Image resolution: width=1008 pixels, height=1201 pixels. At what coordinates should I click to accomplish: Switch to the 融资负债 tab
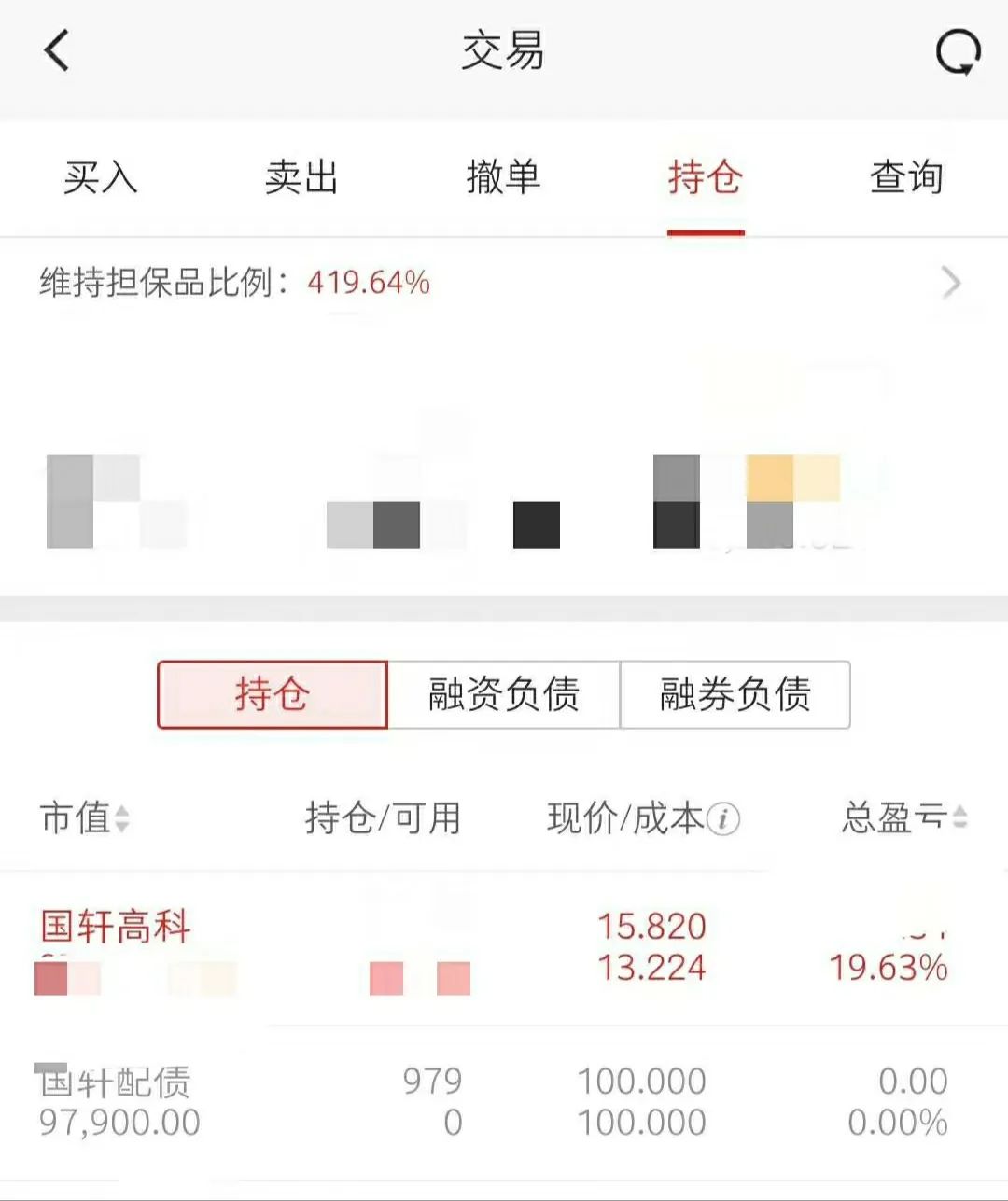click(504, 695)
